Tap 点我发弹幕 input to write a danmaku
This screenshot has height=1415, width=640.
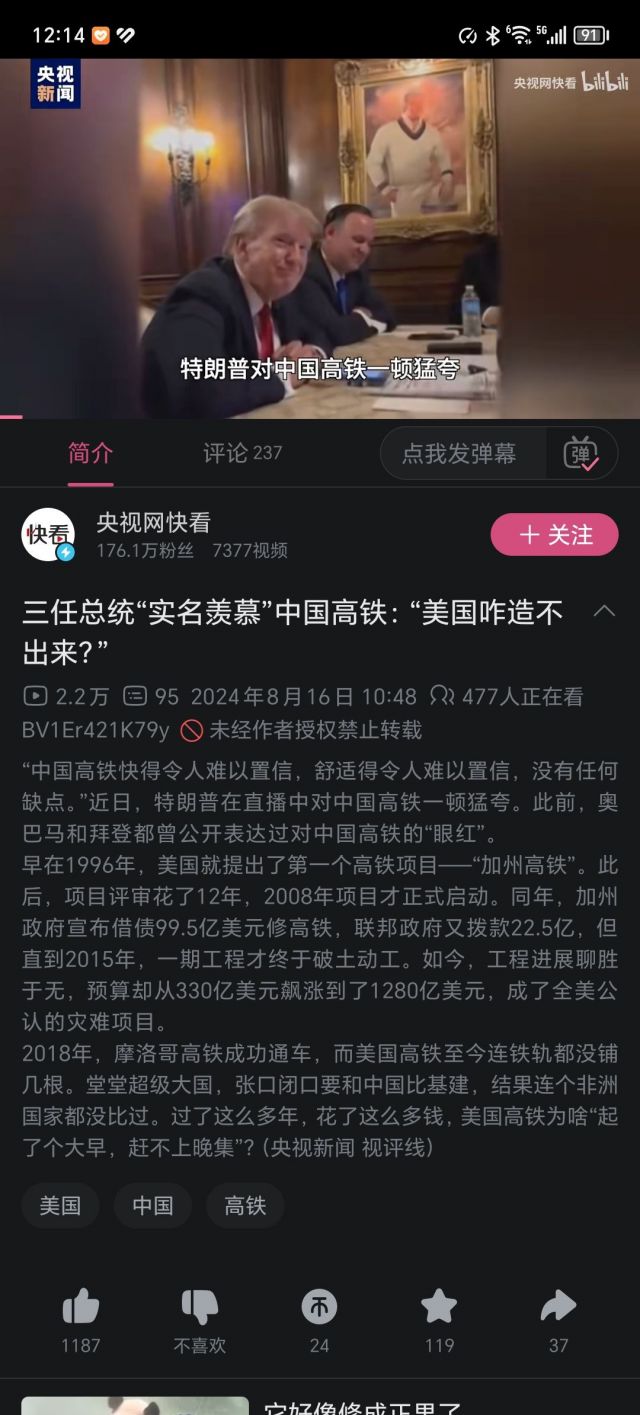point(459,453)
